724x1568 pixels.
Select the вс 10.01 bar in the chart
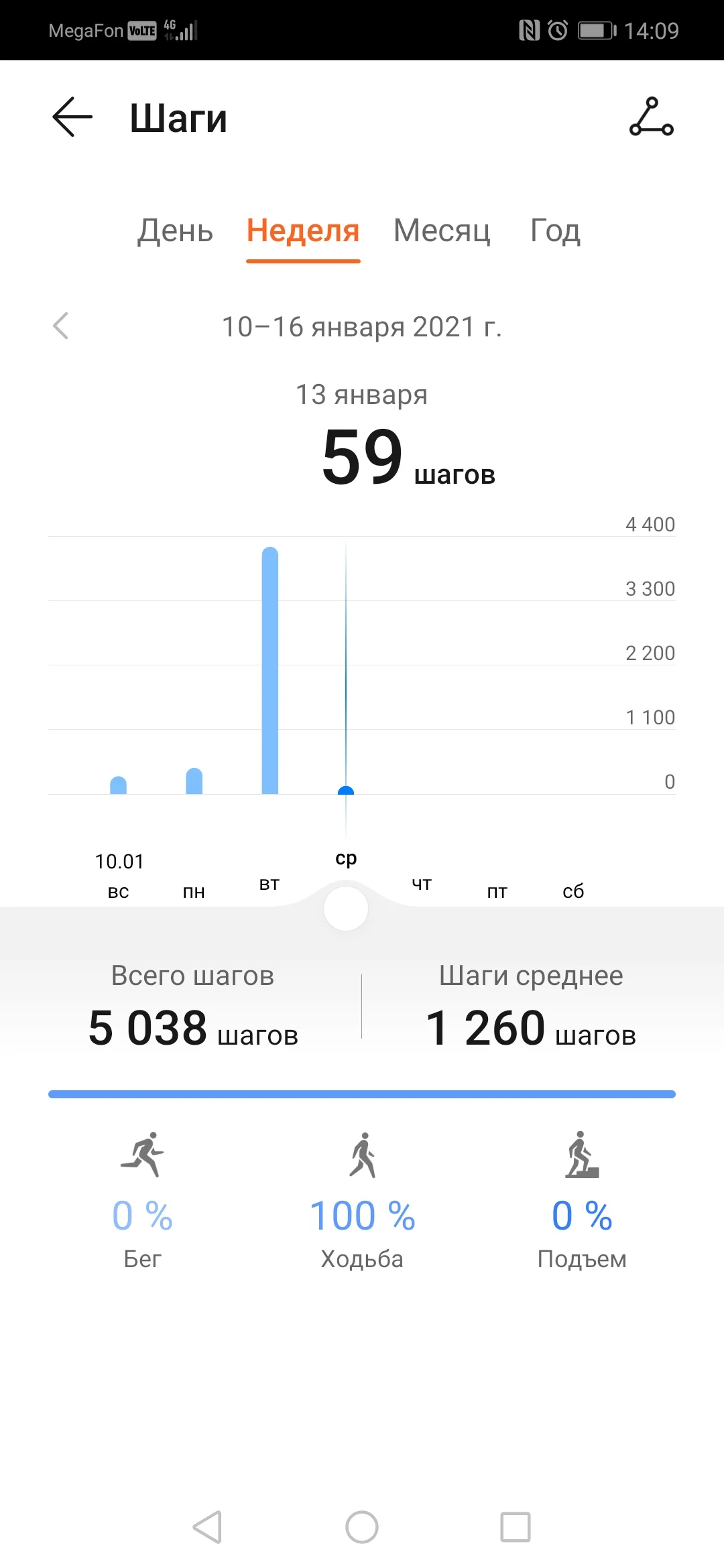pyautogui.click(x=119, y=785)
